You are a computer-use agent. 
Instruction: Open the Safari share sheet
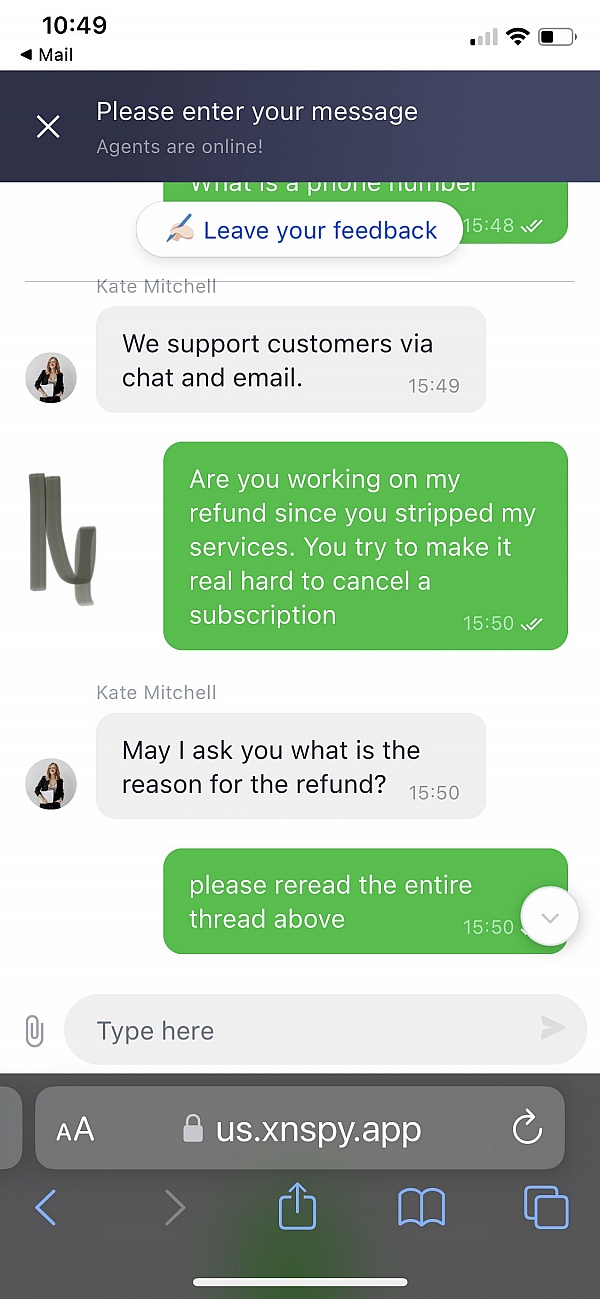tap(297, 1209)
